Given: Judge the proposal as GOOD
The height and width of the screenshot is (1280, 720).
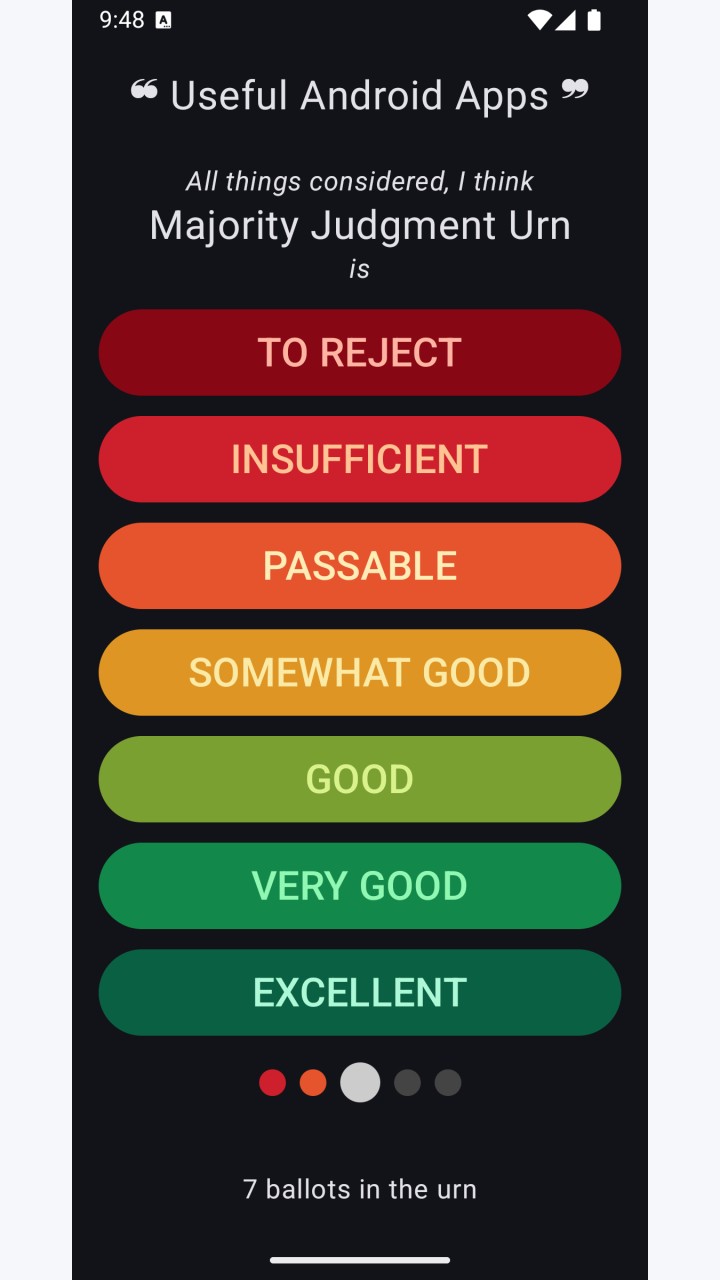Looking at the screenshot, I should pos(360,779).
